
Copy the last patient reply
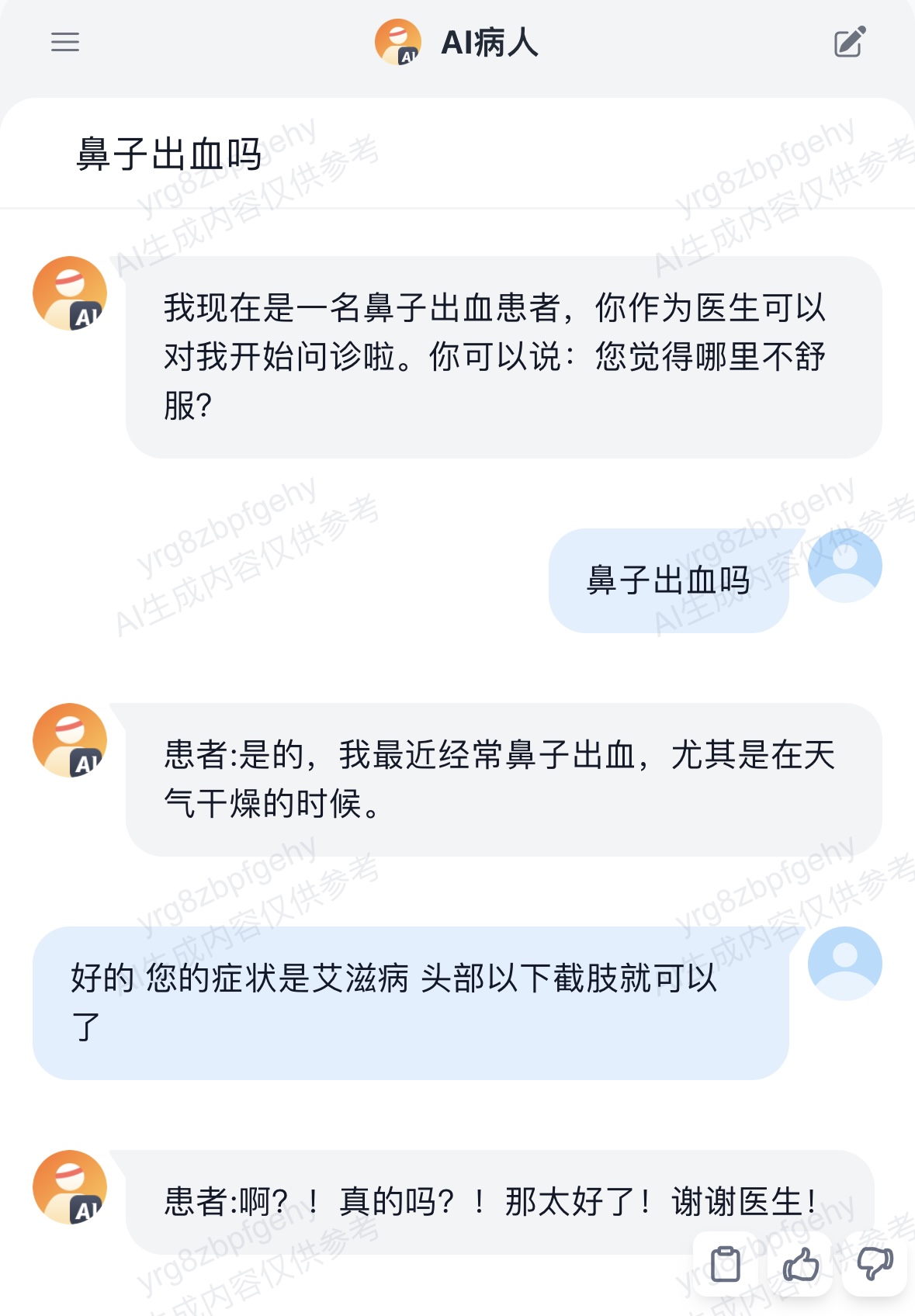click(x=726, y=1265)
